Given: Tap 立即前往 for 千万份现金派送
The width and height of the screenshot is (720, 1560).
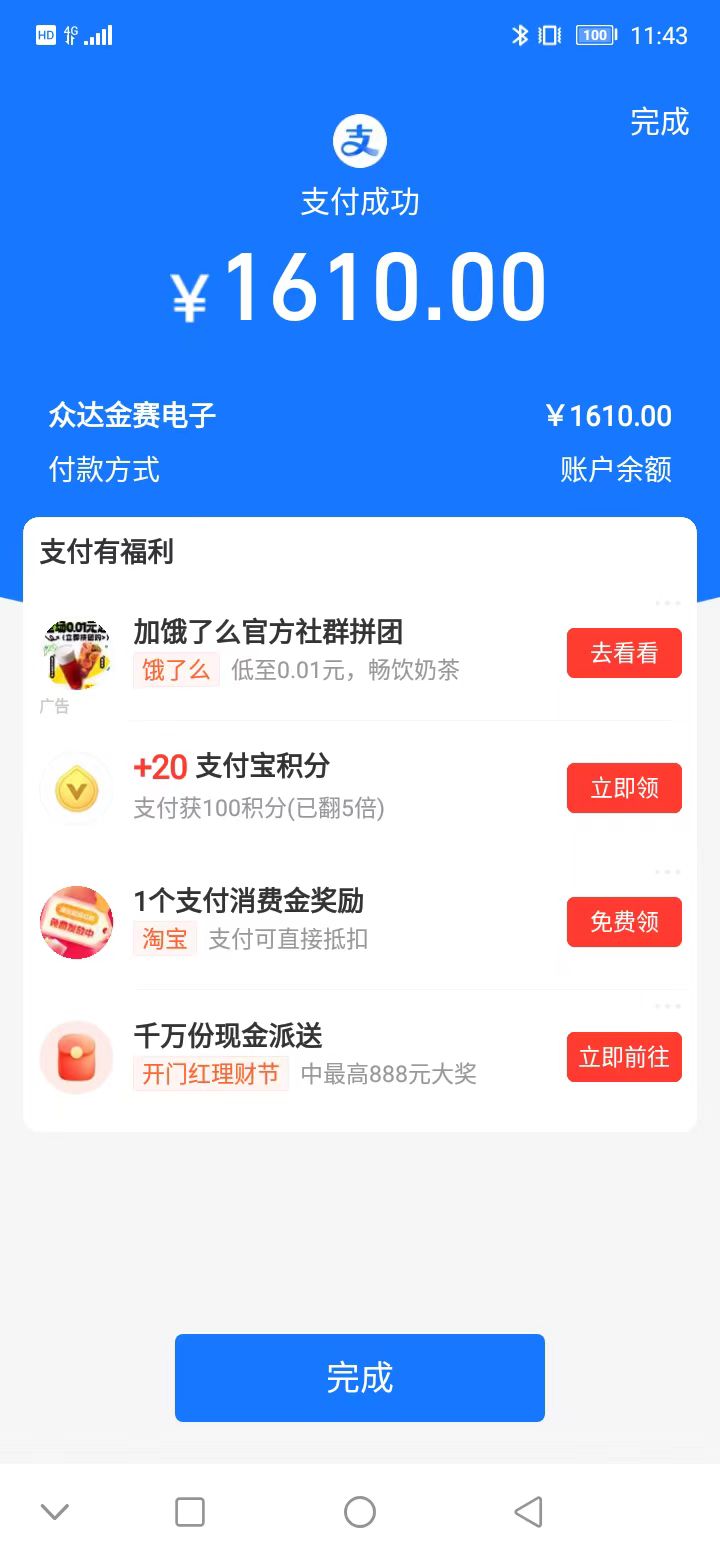Looking at the screenshot, I should click(x=624, y=1057).
